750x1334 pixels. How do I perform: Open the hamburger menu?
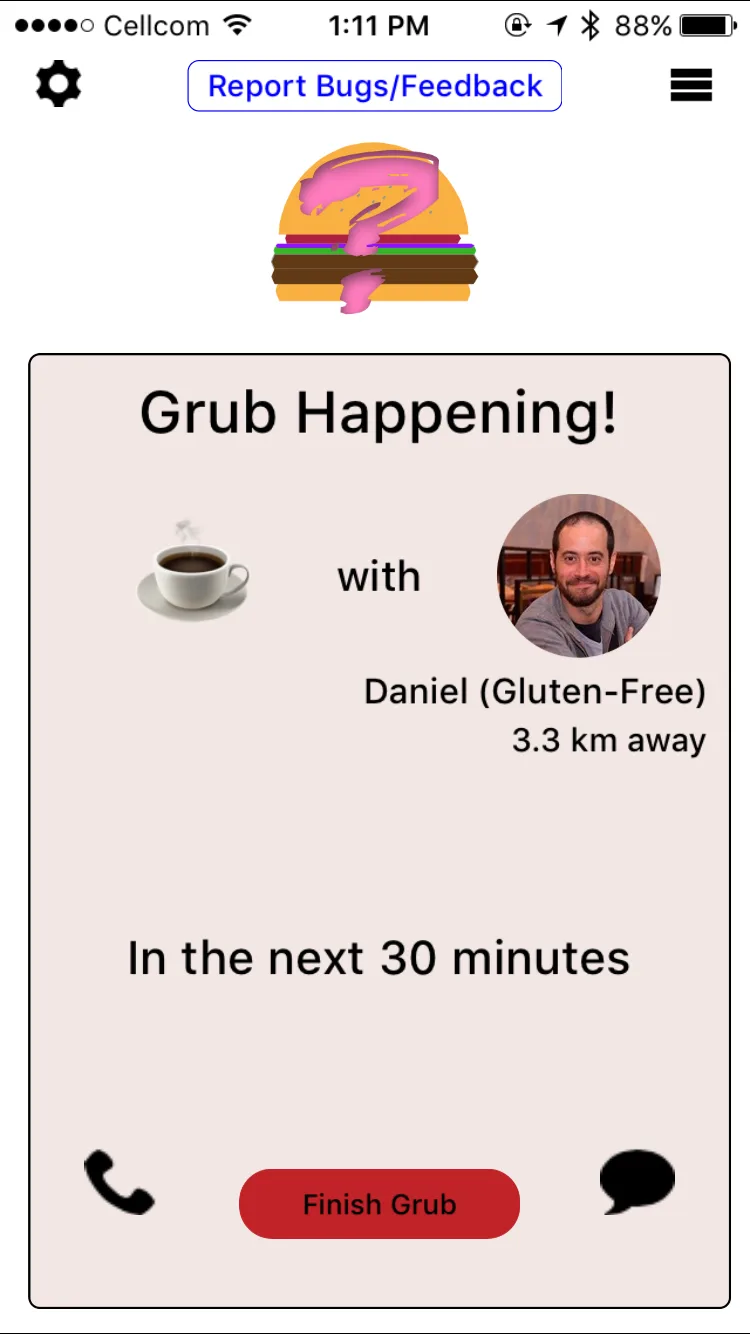[x=691, y=85]
